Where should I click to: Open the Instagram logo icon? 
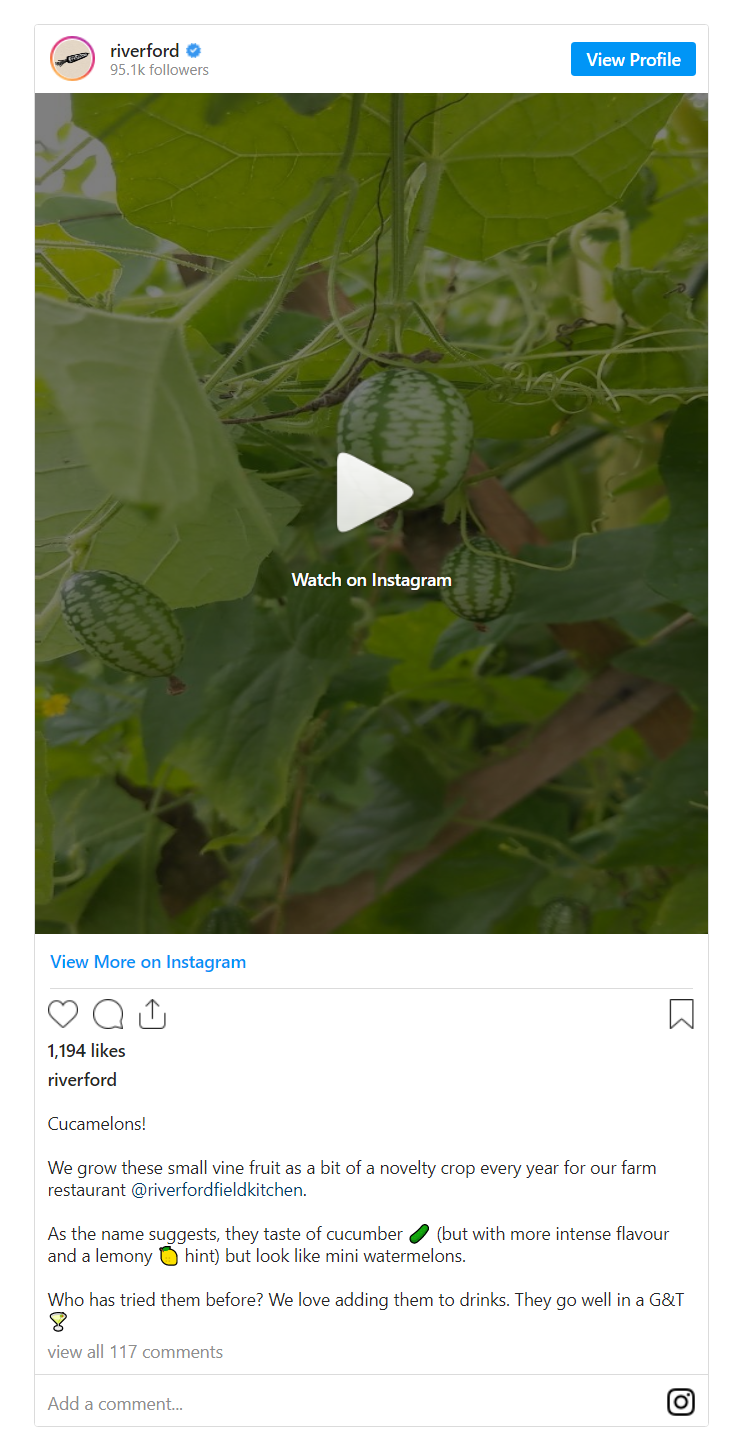coord(681,1402)
